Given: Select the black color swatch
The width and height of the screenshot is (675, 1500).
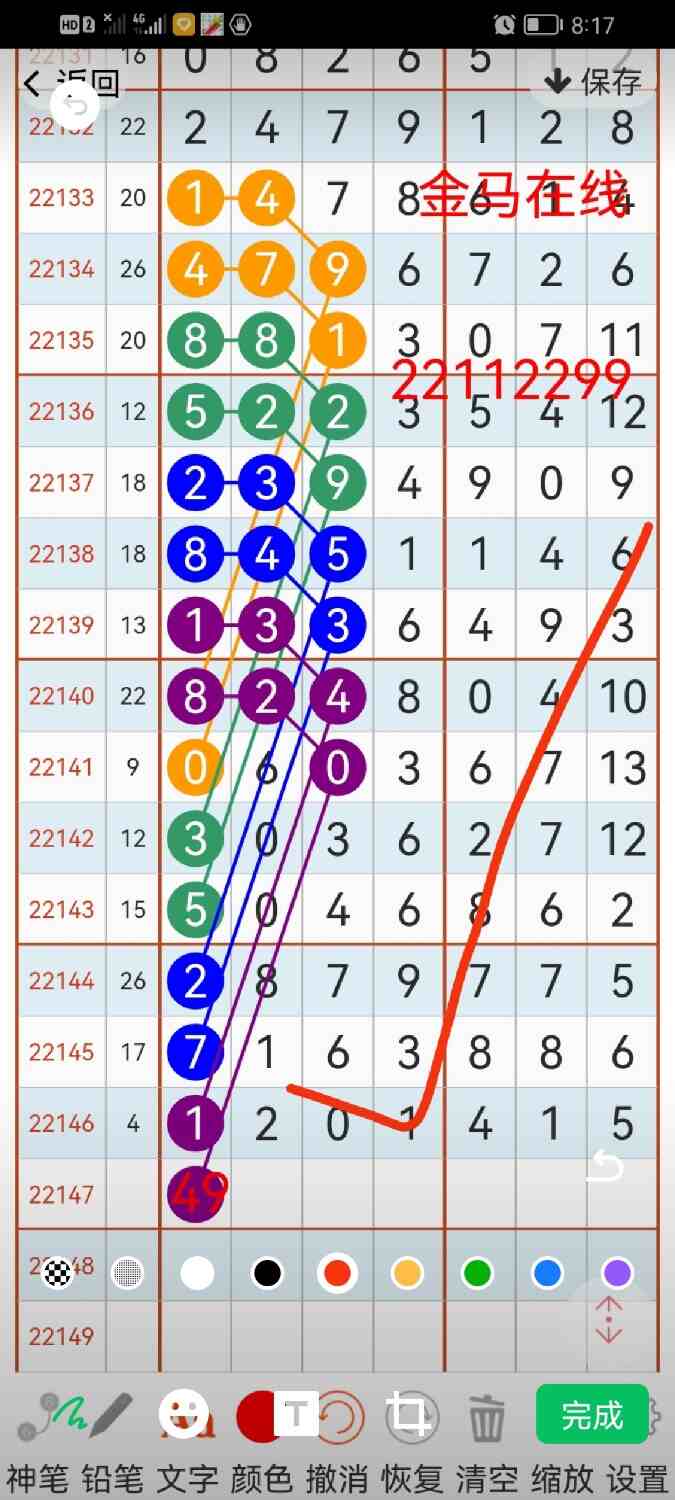Looking at the screenshot, I should pyautogui.click(x=267, y=1273).
